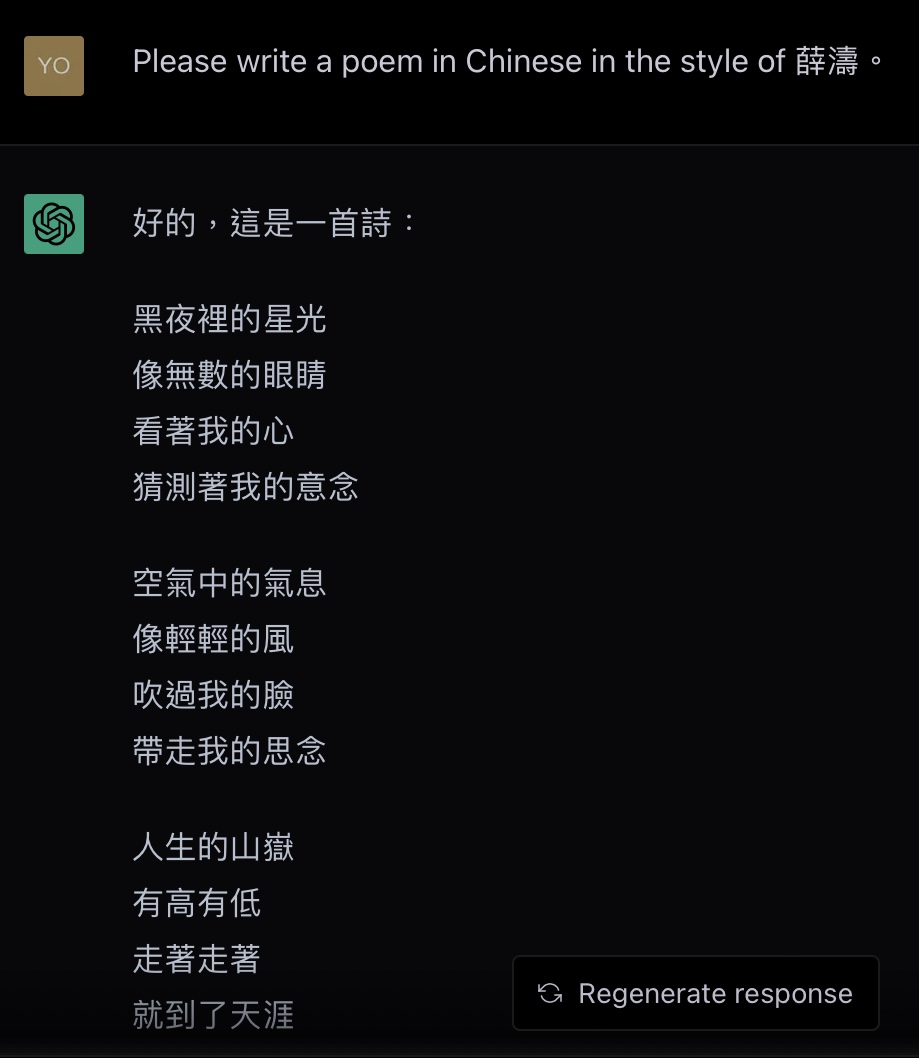
Task: Tap the Regenerate response button
Action: (x=696, y=993)
